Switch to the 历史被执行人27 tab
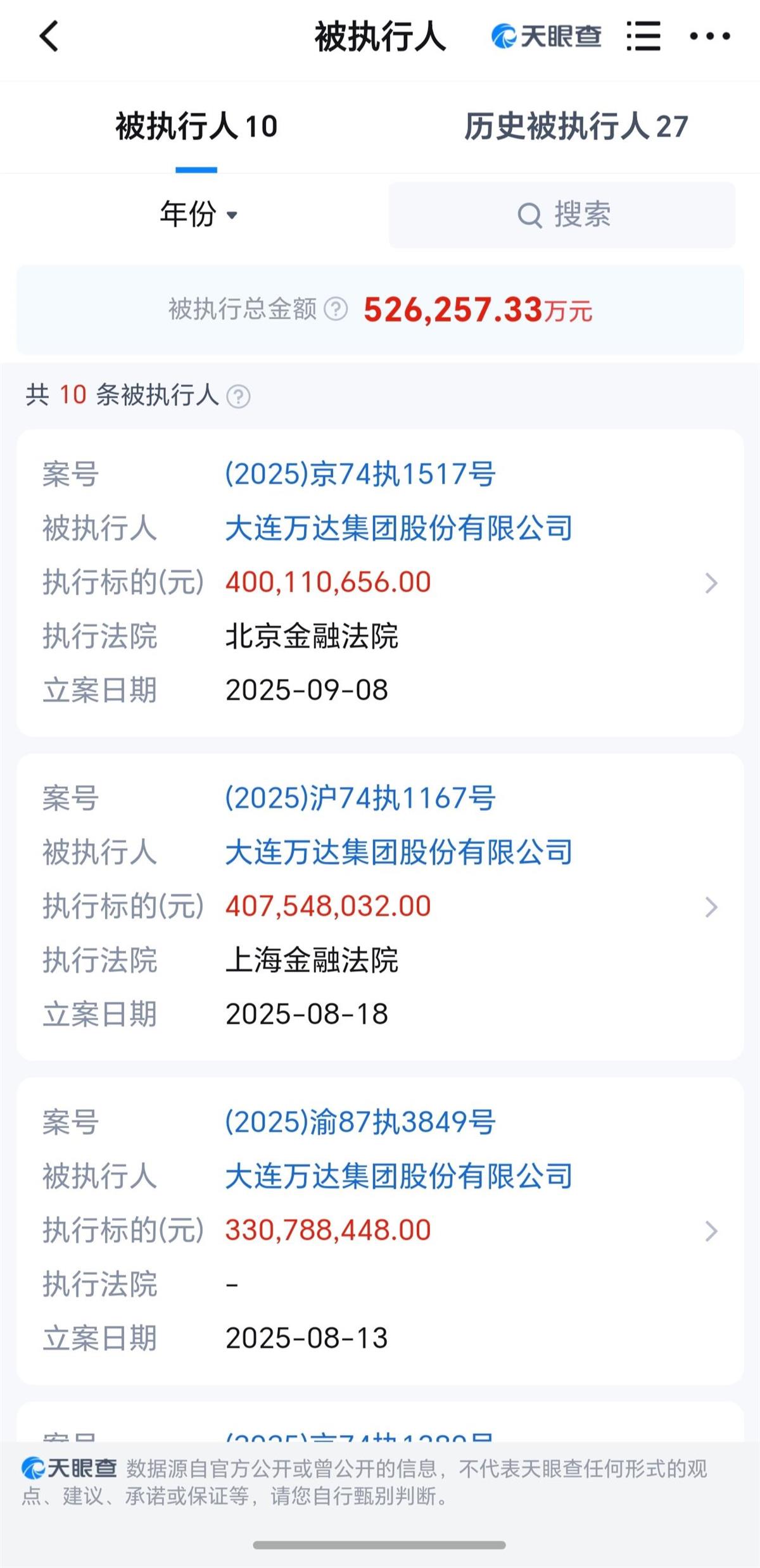This screenshot has width=760, height=1568. pyautogui.click(x=575, y=127)
